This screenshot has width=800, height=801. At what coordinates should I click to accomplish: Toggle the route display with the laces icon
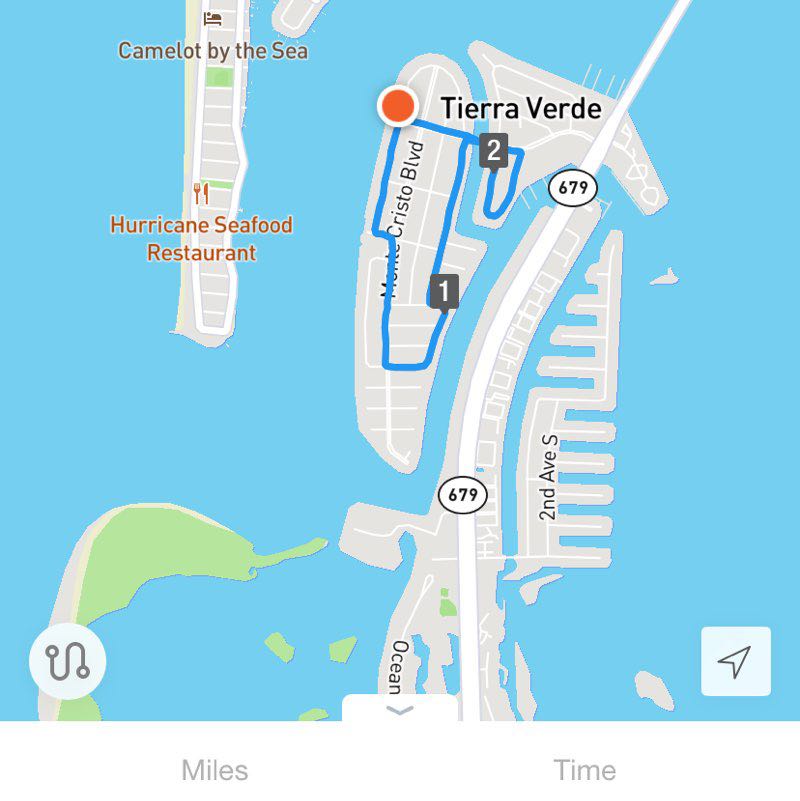[x=68, y=659]
